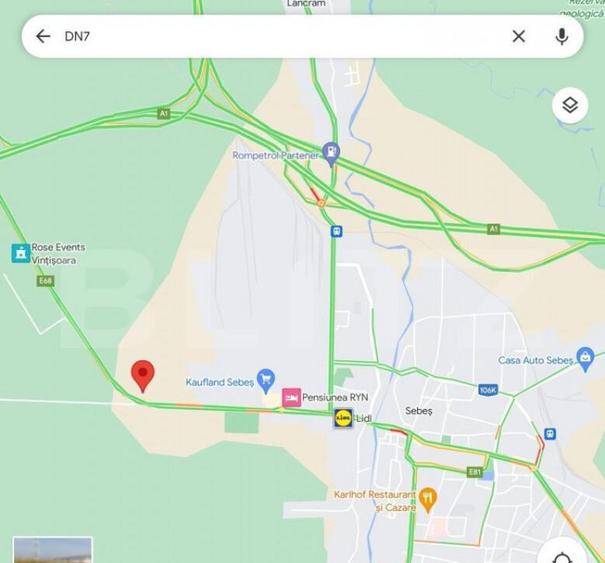The height and width of the screenshot is (563, 605).
Task: Open the map layers selector
Action: tap(570, 105)
